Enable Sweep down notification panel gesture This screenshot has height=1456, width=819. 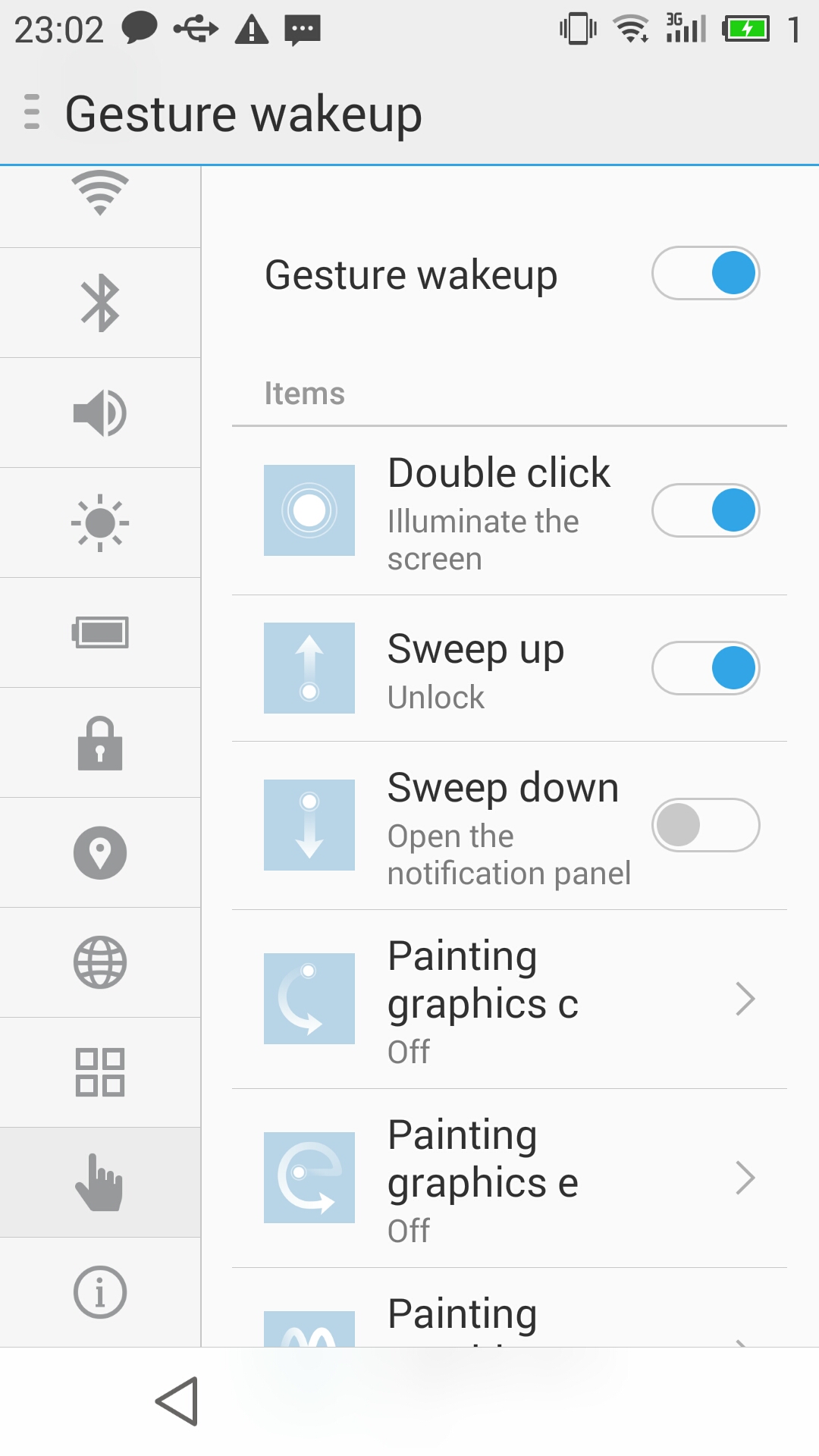(705, 825)
